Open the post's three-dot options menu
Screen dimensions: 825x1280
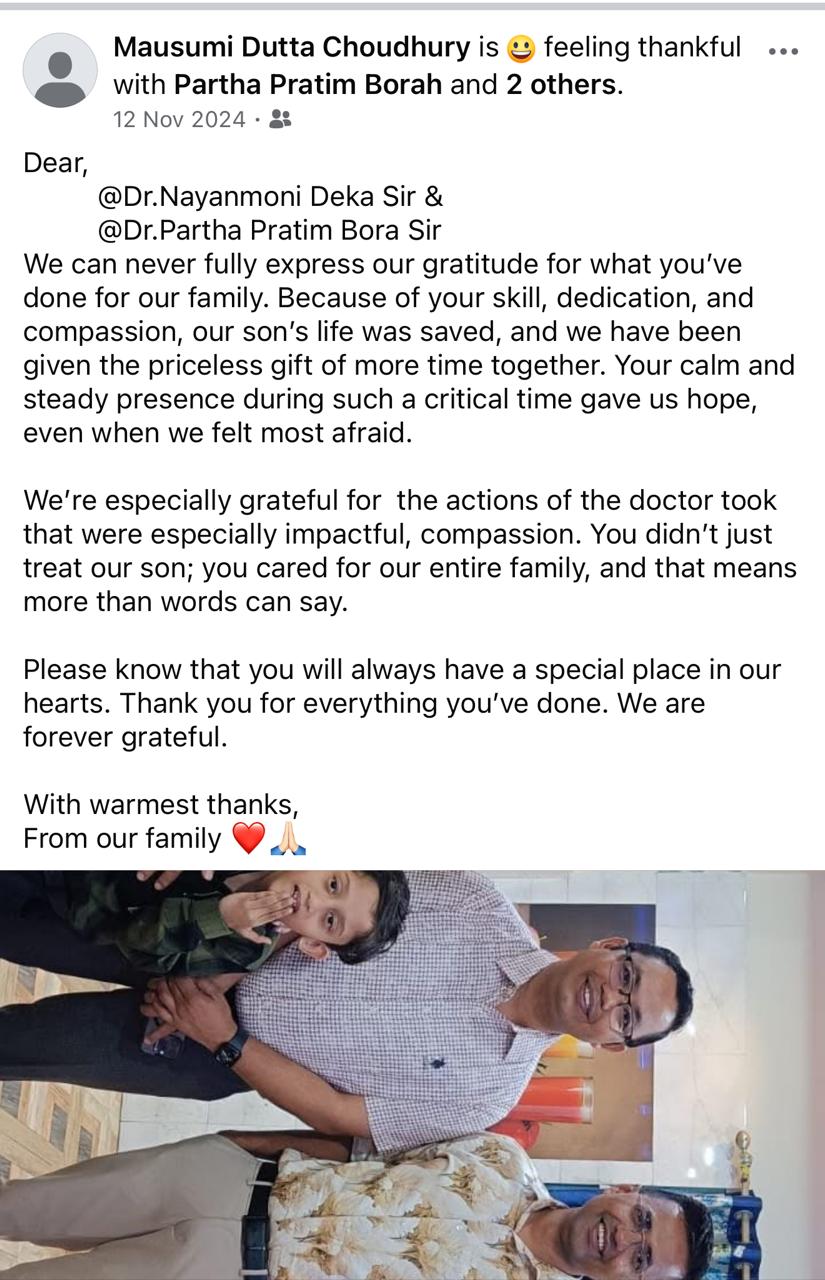pyautogui.click(x=782, y=50)
